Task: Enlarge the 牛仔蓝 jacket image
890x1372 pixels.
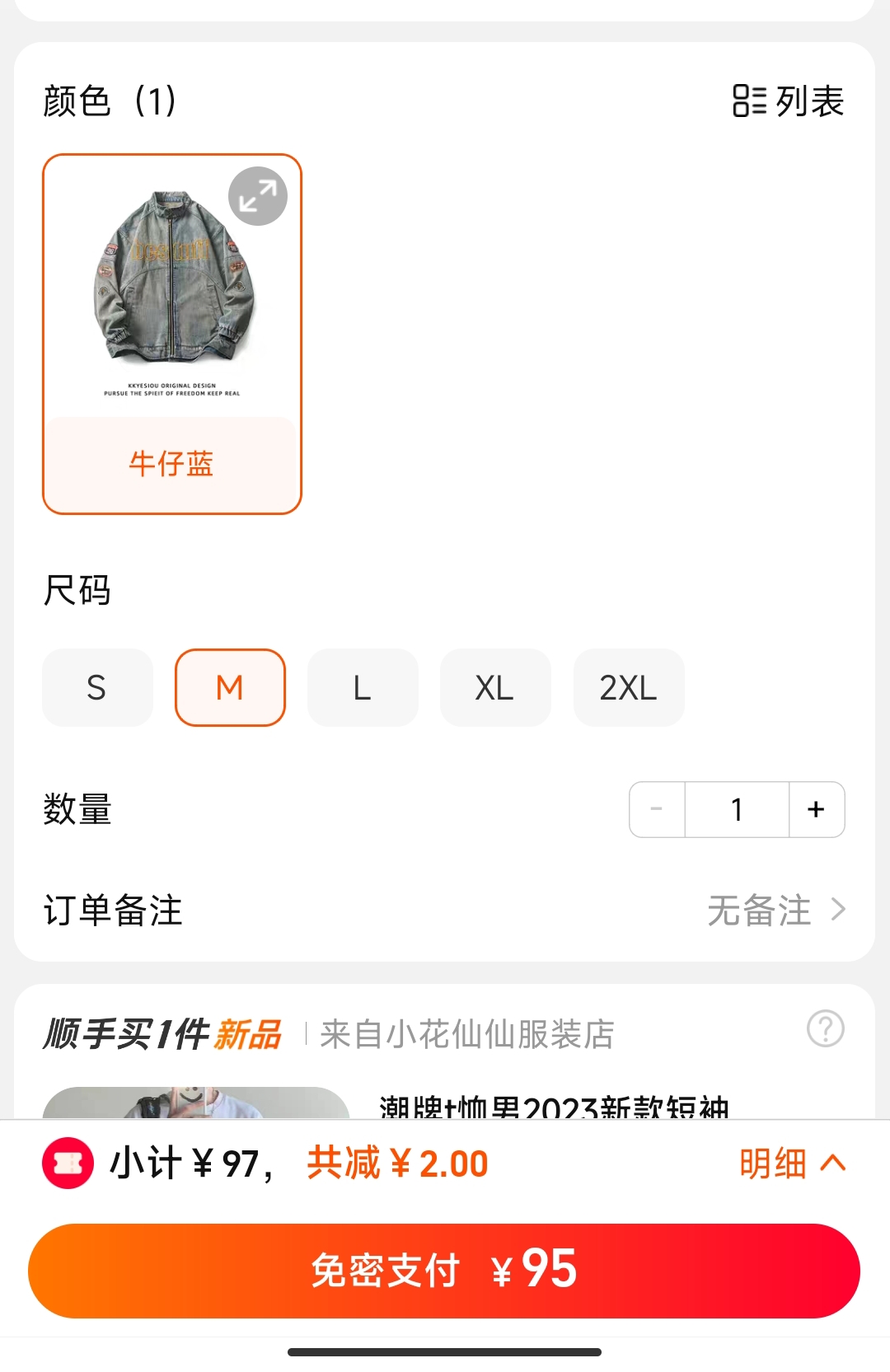Action: pyautogui.click(x=257, y=196)
